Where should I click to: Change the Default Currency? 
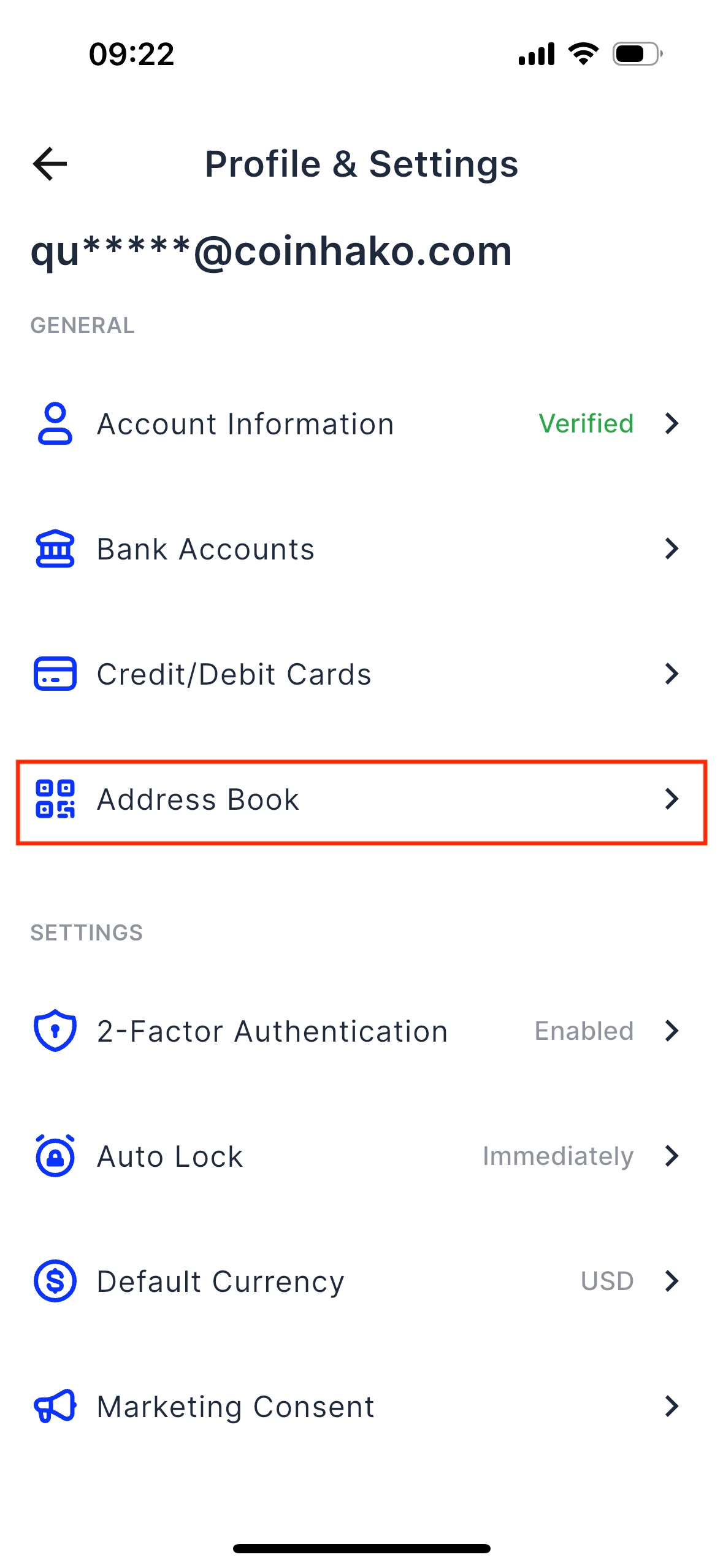361,1282
